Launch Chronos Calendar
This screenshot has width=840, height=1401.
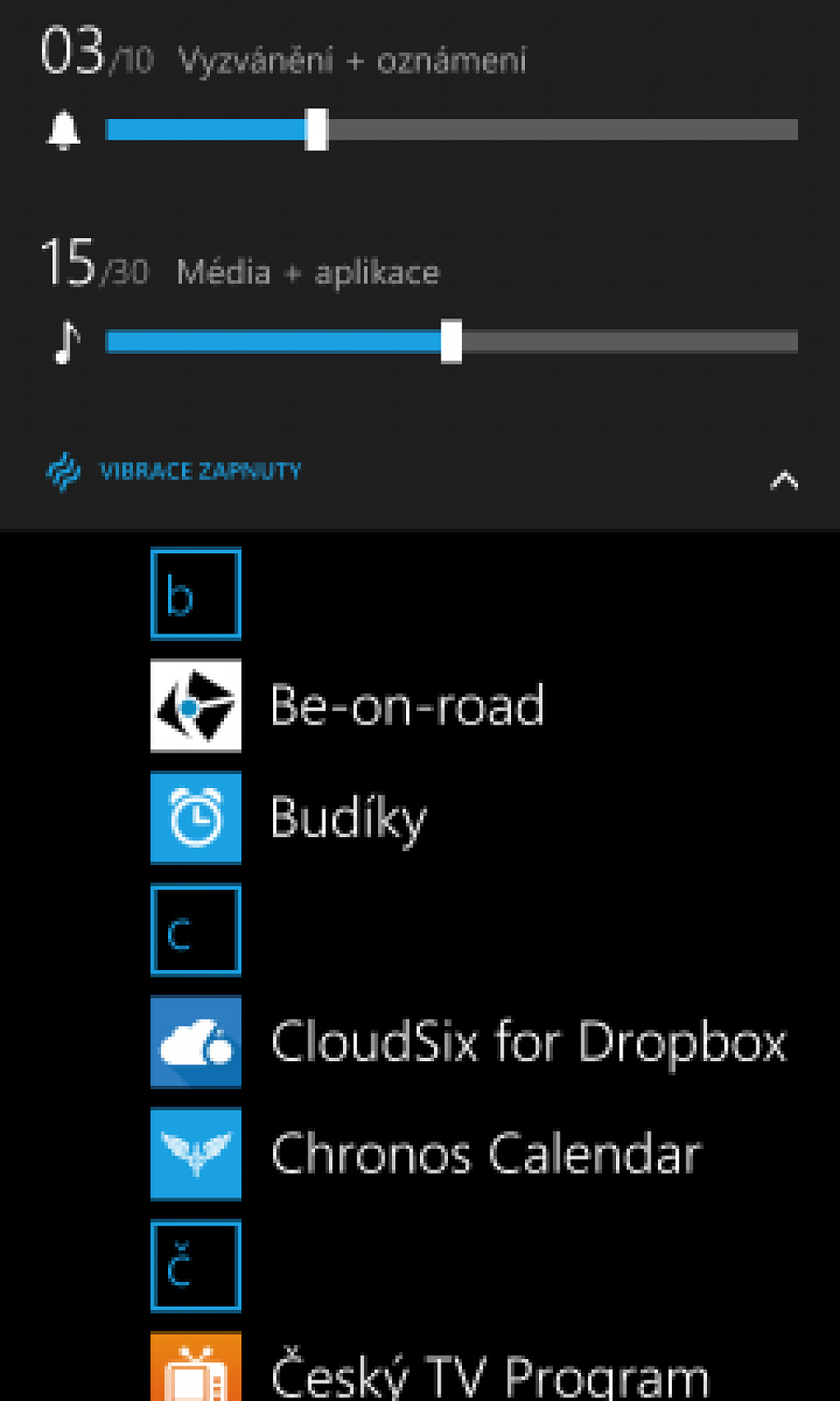click(427, 1154)
